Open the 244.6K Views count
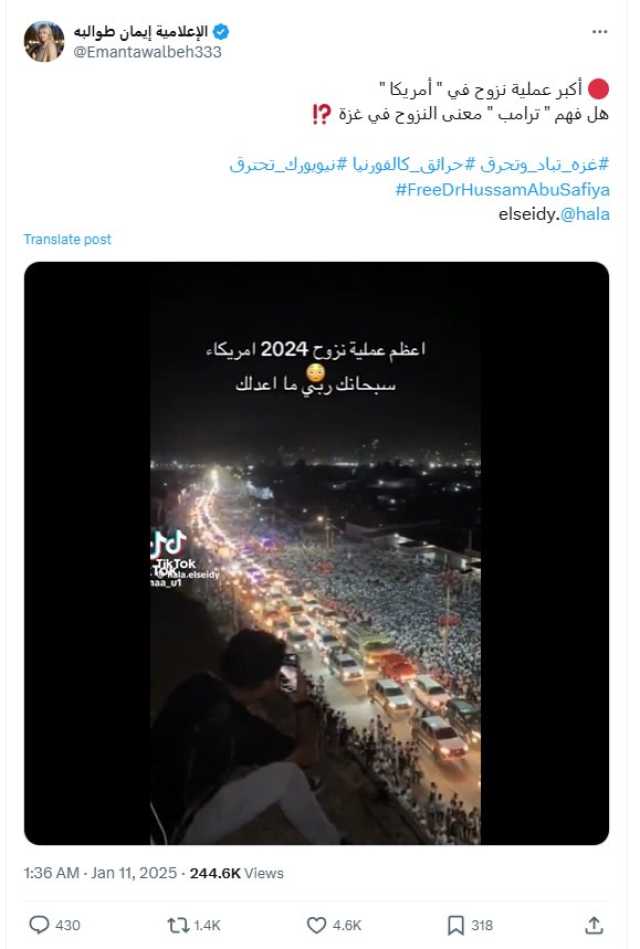640x949 pixels. click(236, 873)
